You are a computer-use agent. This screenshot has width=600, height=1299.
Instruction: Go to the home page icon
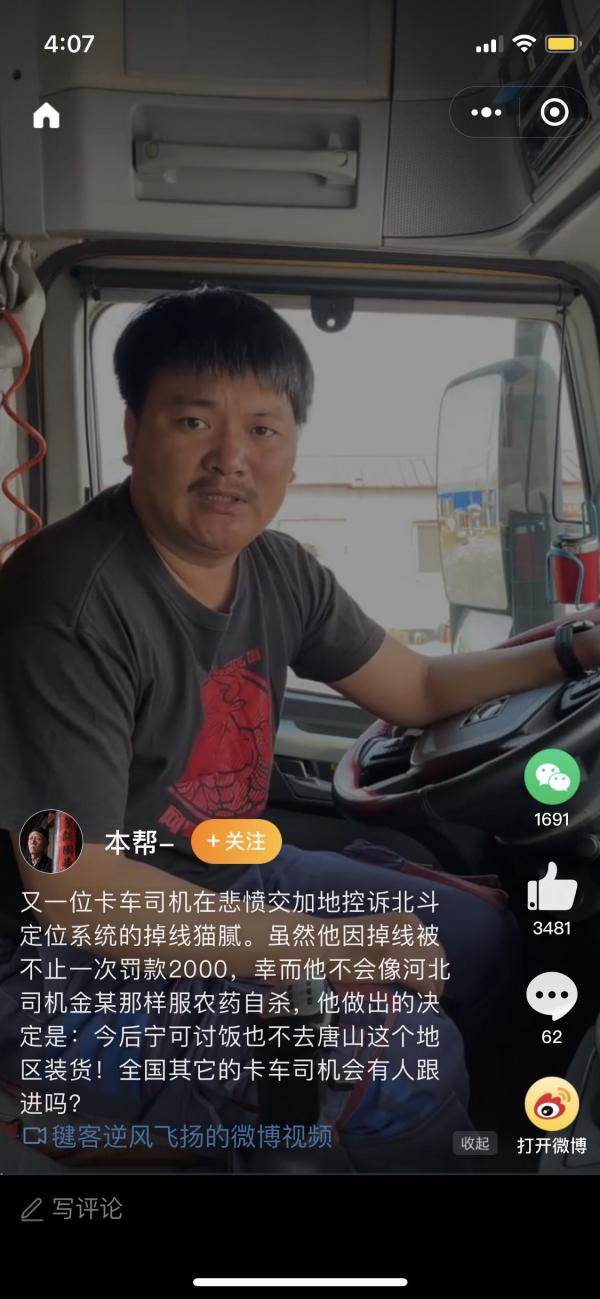[46, 116]
